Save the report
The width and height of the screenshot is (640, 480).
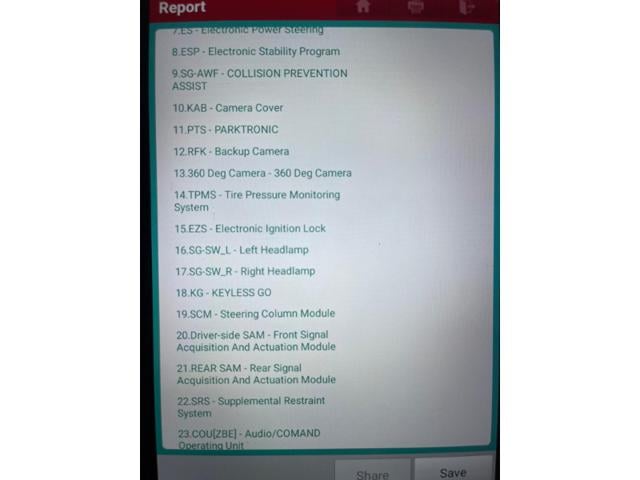click(453, 472)
